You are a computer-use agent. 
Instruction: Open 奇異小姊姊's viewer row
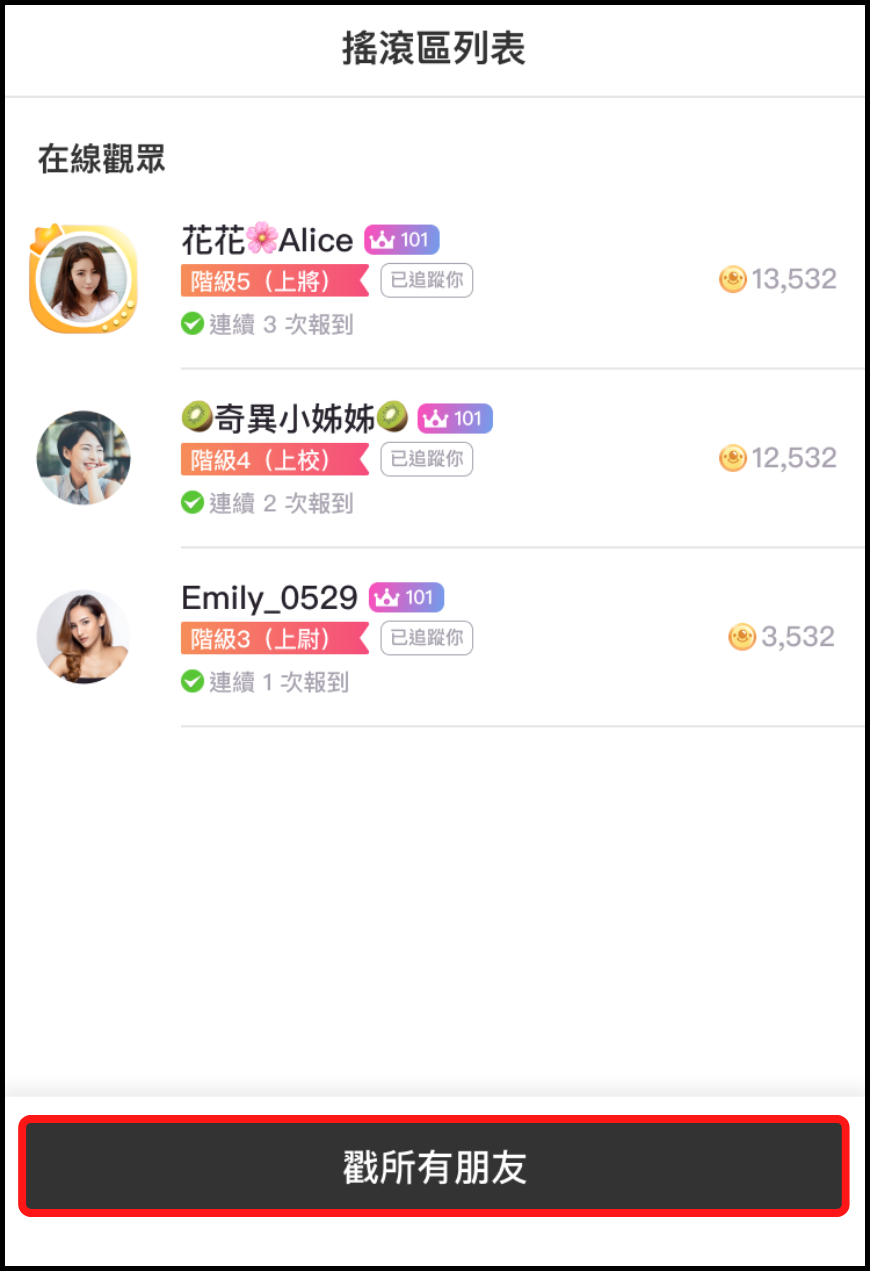(434, 459)
